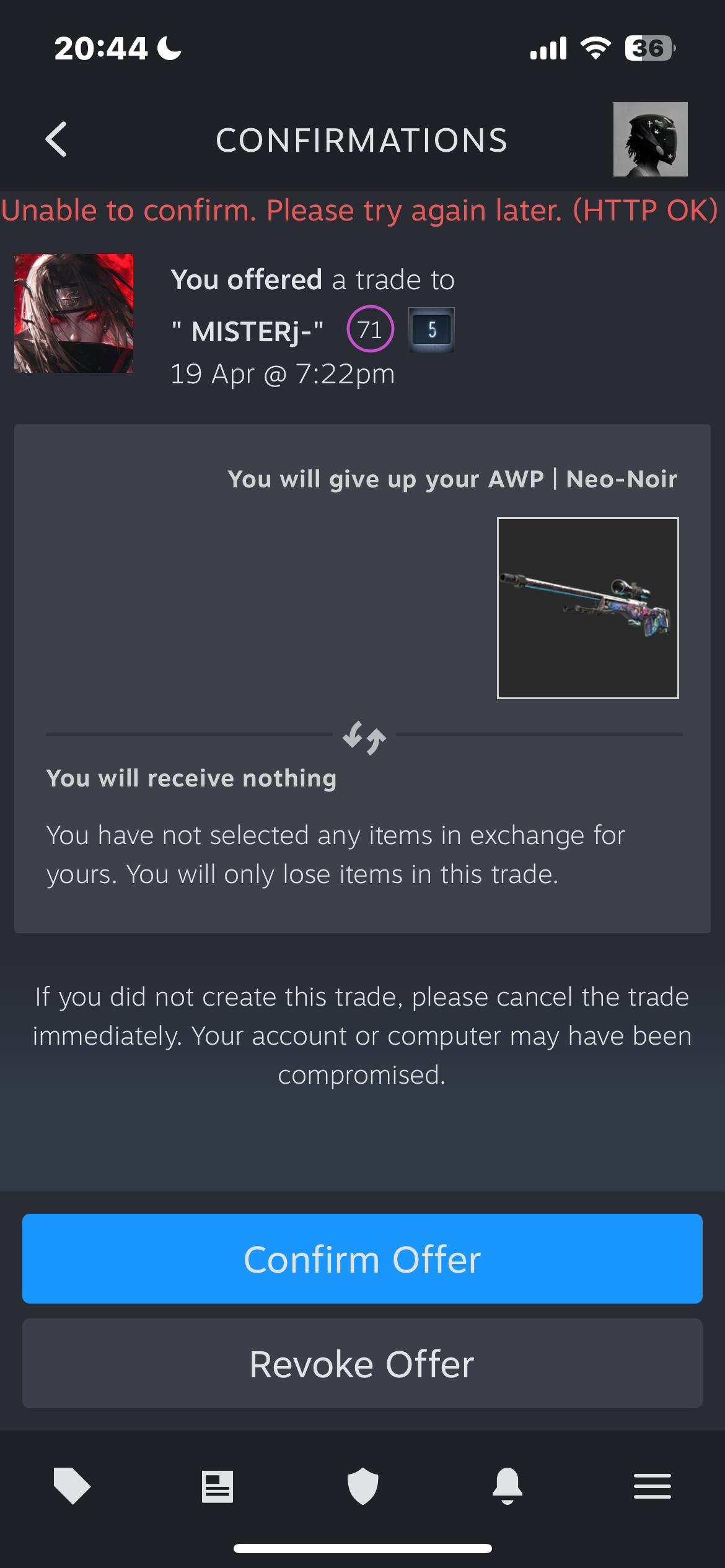The width and height of the screenshot is (725, 1568).
Task: Go back from Confirmations screen
Action: click(x=56, y=139)
